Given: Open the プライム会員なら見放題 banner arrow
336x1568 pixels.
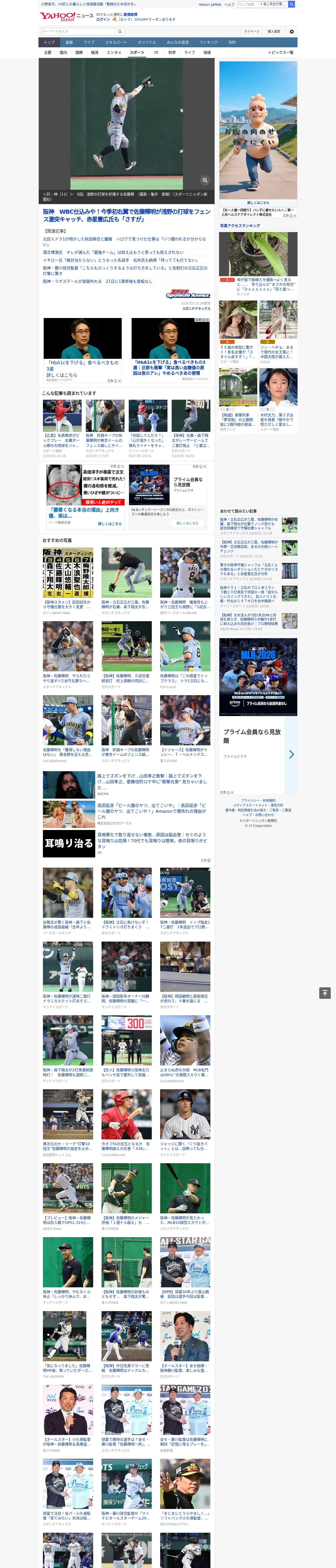Looking at the screenshot, I should pos(291,754).
